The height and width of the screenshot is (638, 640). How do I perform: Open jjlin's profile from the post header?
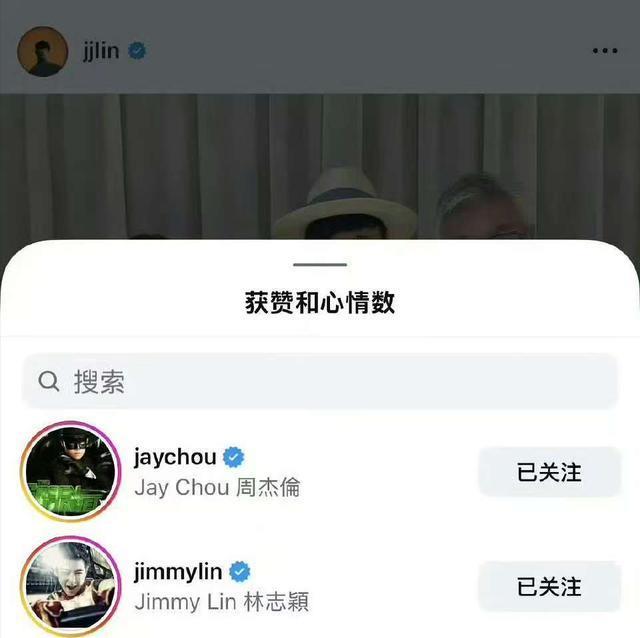pos(100,51)
